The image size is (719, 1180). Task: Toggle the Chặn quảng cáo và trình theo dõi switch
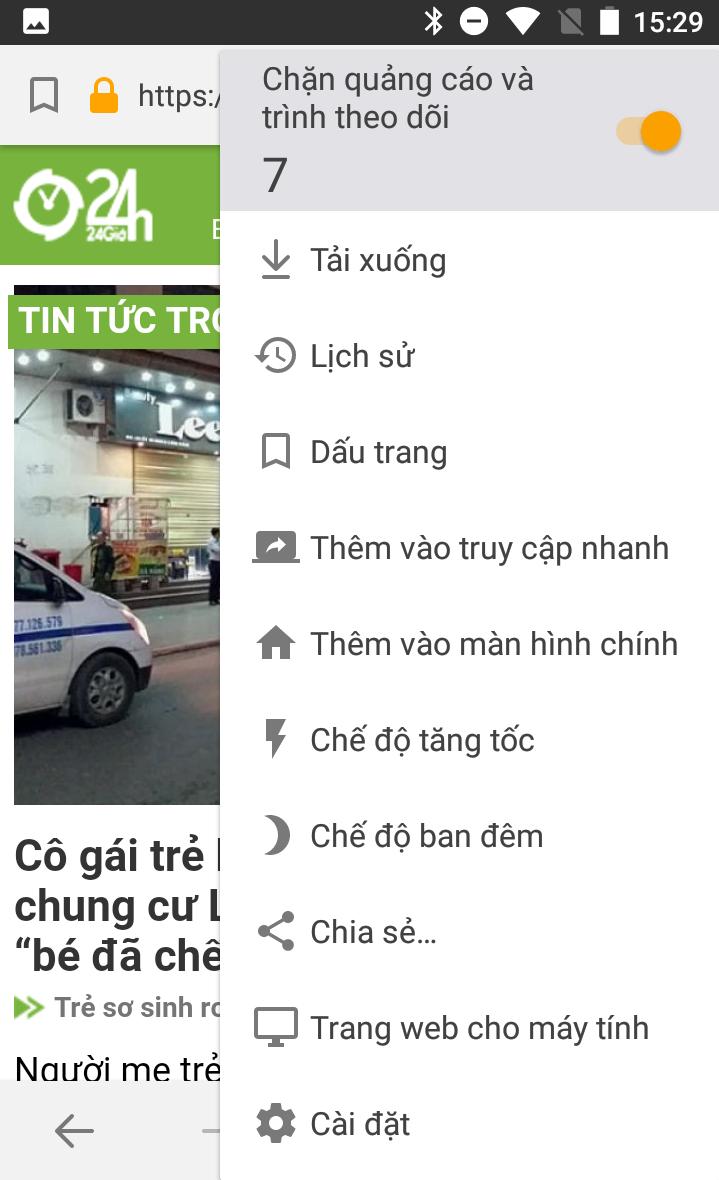(x=649, y=132)
